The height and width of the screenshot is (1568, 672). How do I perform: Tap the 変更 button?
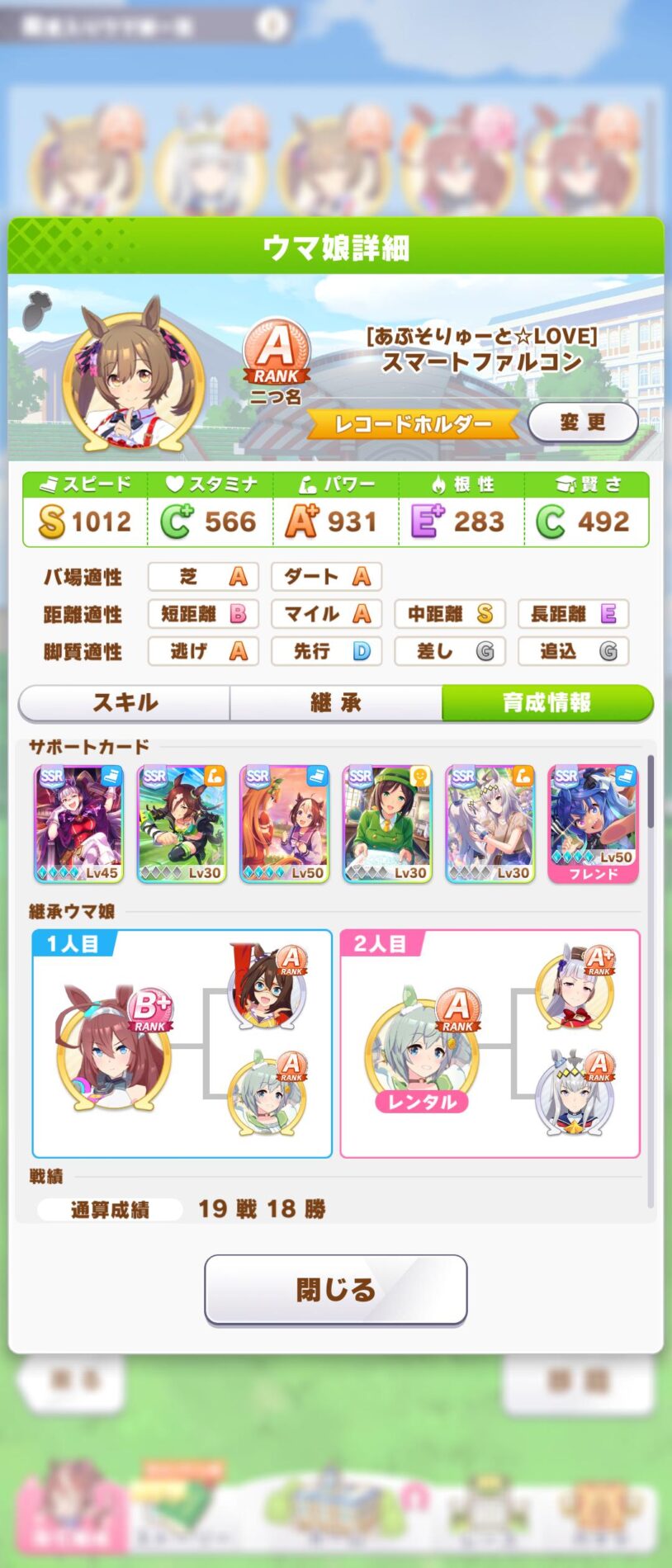click(x=582, y=422)
